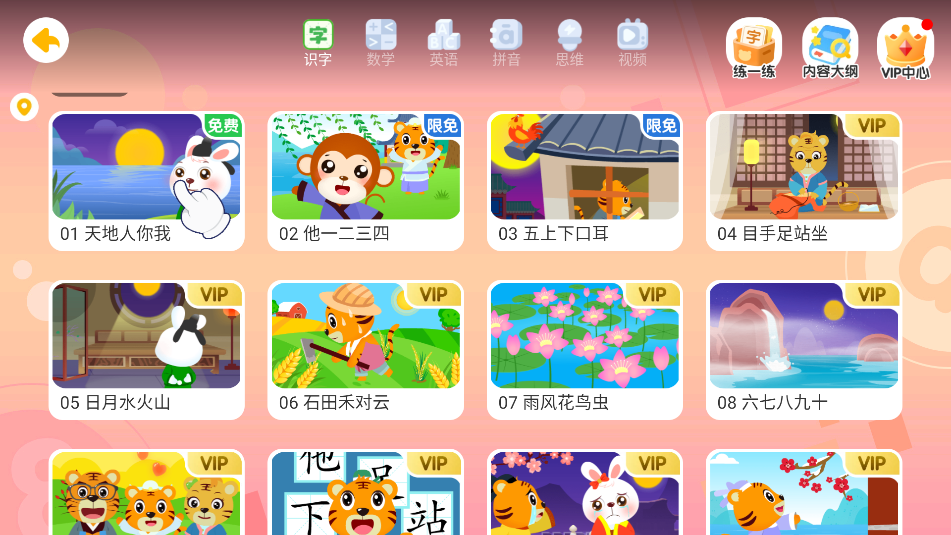Open lesson 03 五上下口耳
The image size is (951, 535).
pyautogui.click(x=584, y=180)
